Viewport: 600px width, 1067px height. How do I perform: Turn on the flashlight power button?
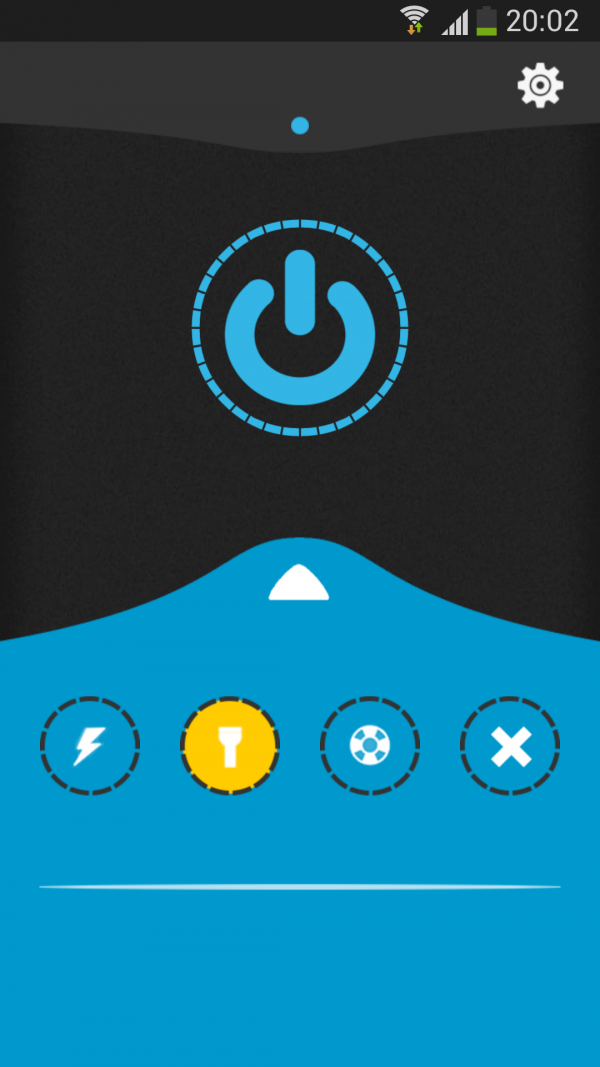point(300,328)
